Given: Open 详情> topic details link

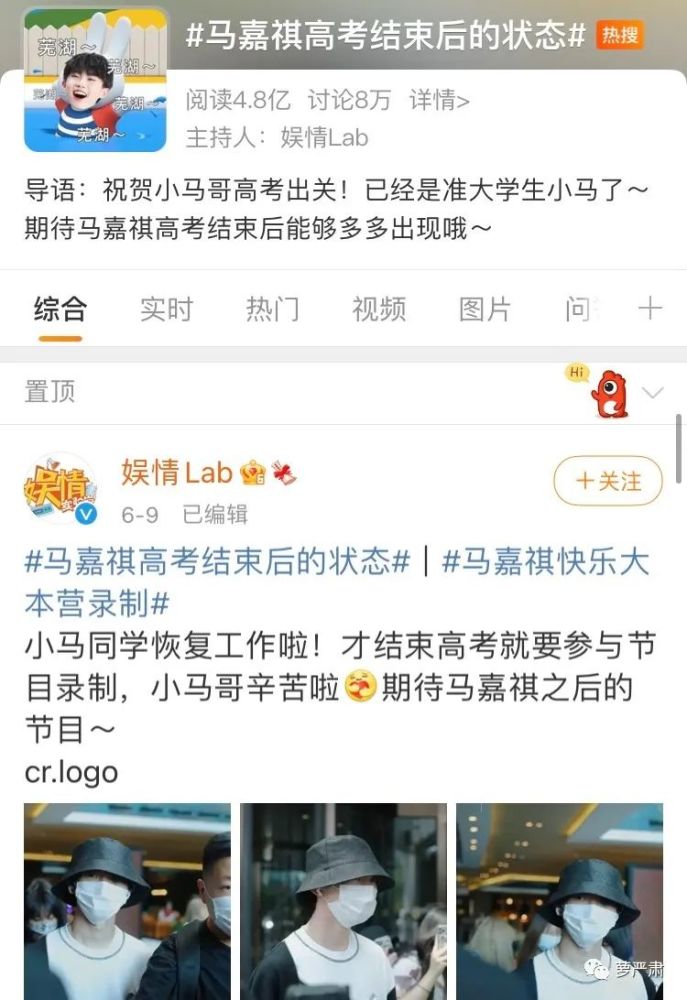Looking at the screenshot, I should point(439,100).
